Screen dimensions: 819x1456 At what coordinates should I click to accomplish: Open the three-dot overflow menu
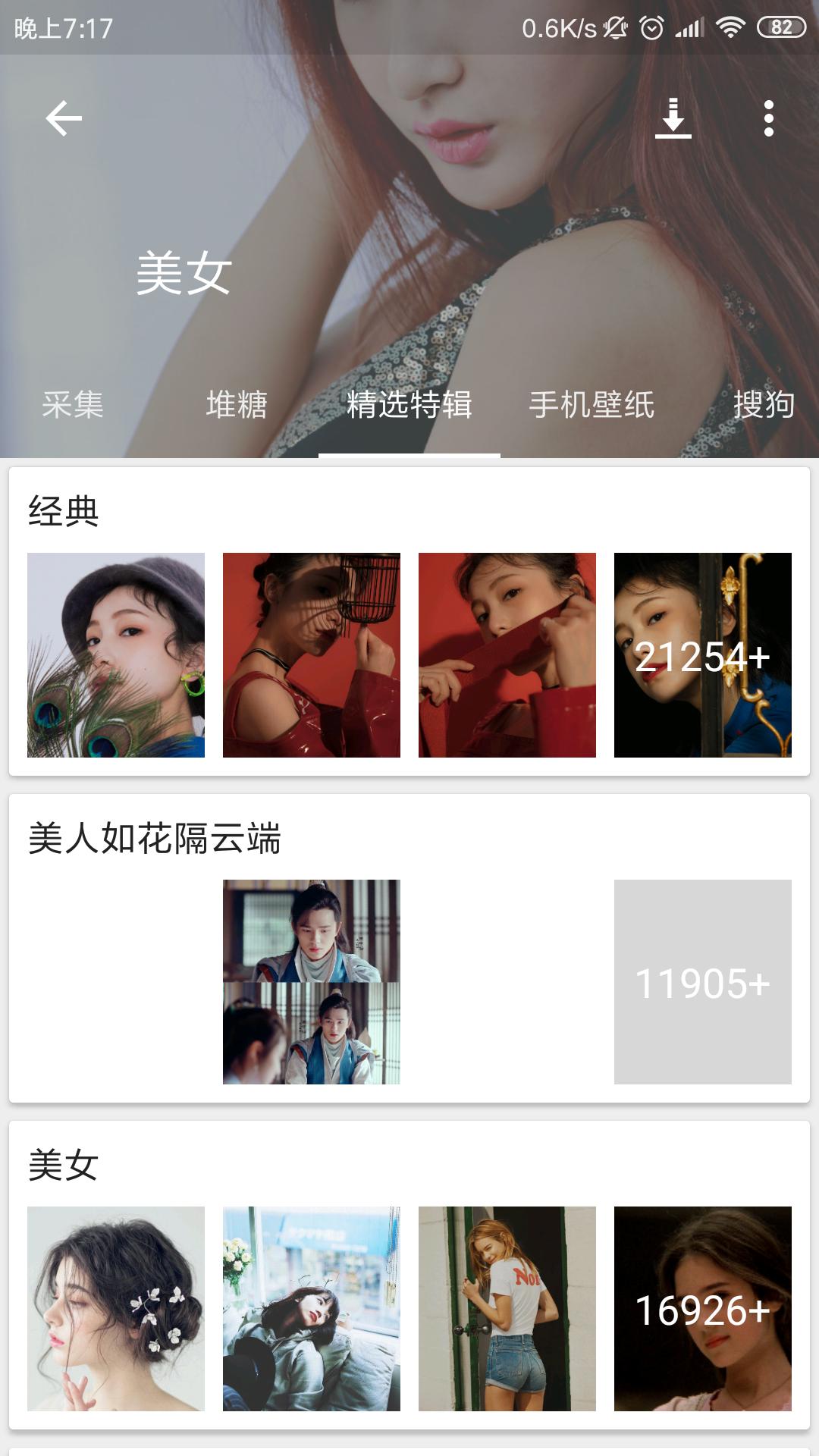[768, 118]
